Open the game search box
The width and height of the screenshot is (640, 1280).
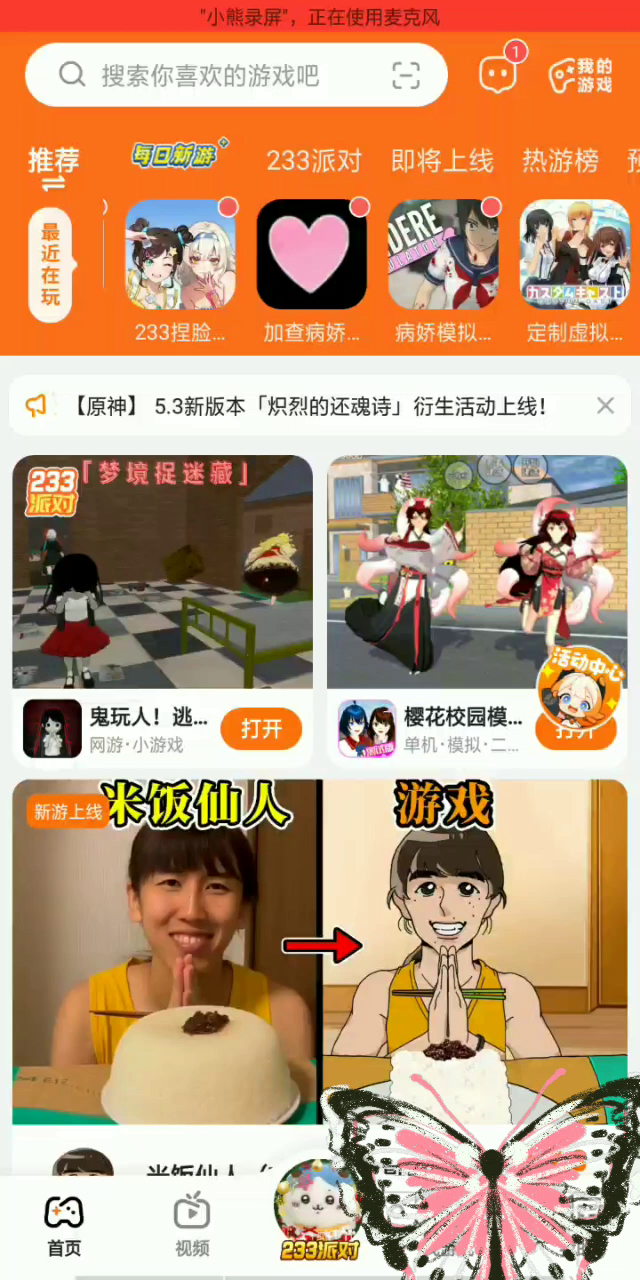(x=210, y=75)
